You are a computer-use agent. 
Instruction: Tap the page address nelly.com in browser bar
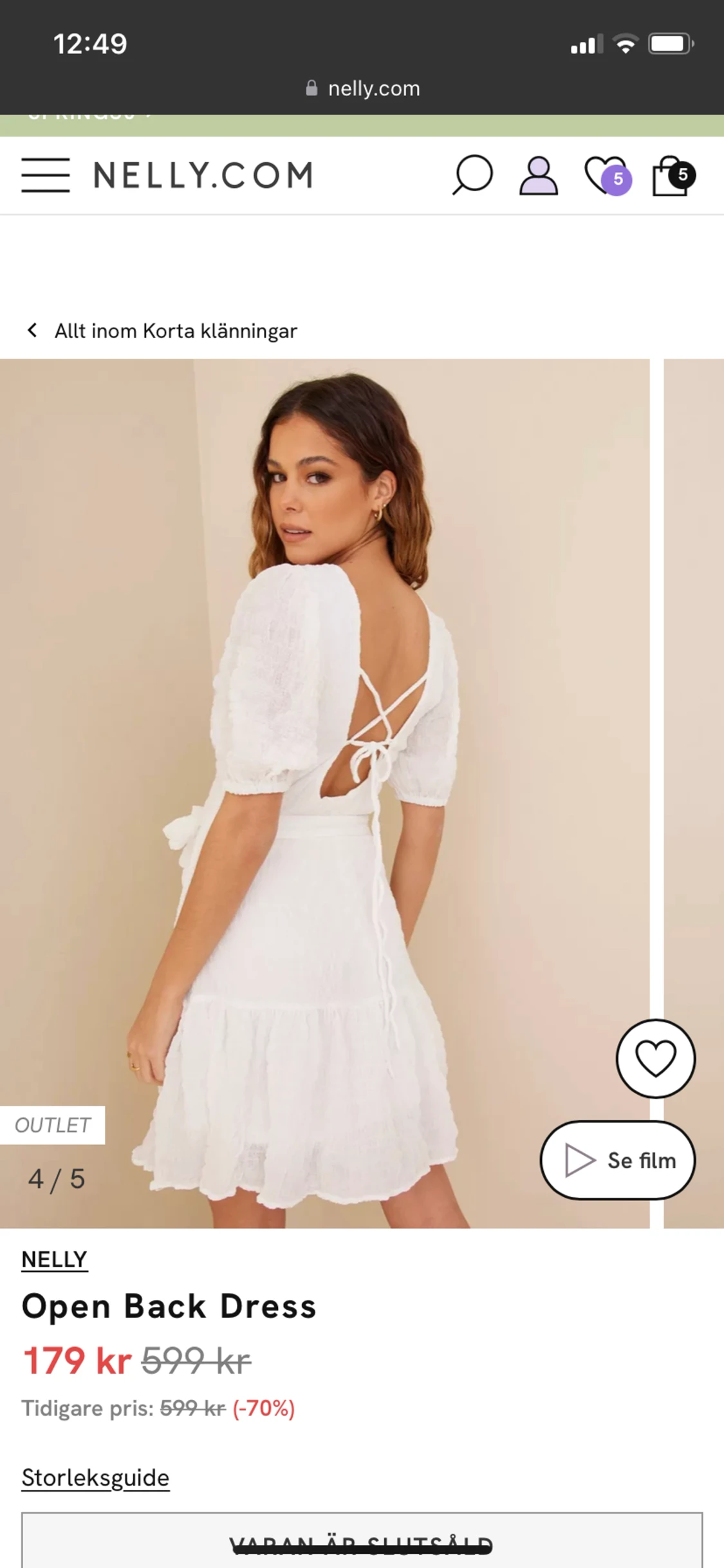(363, 88)
